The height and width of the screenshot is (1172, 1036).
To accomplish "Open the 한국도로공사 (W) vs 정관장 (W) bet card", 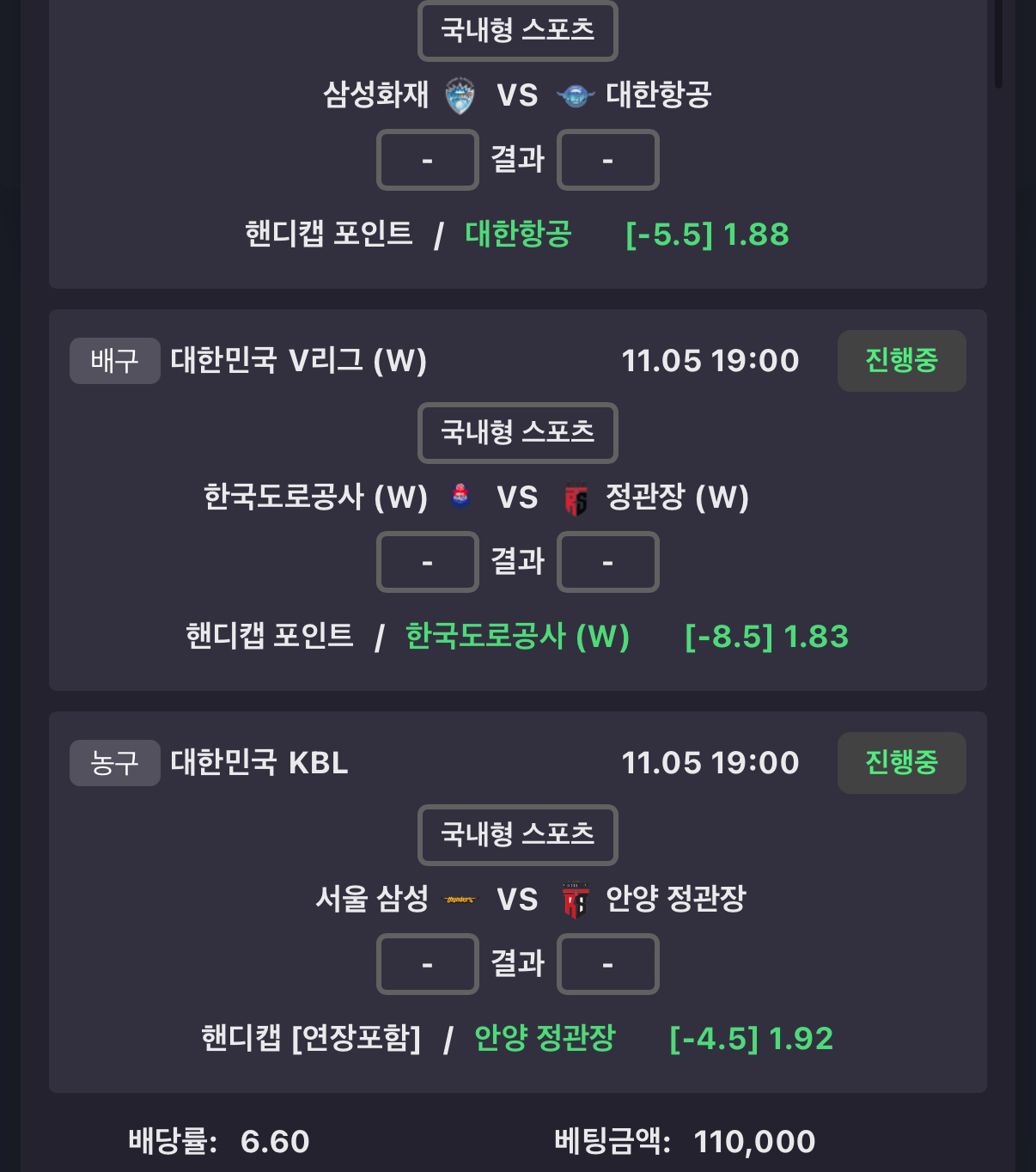I will 517,497.
